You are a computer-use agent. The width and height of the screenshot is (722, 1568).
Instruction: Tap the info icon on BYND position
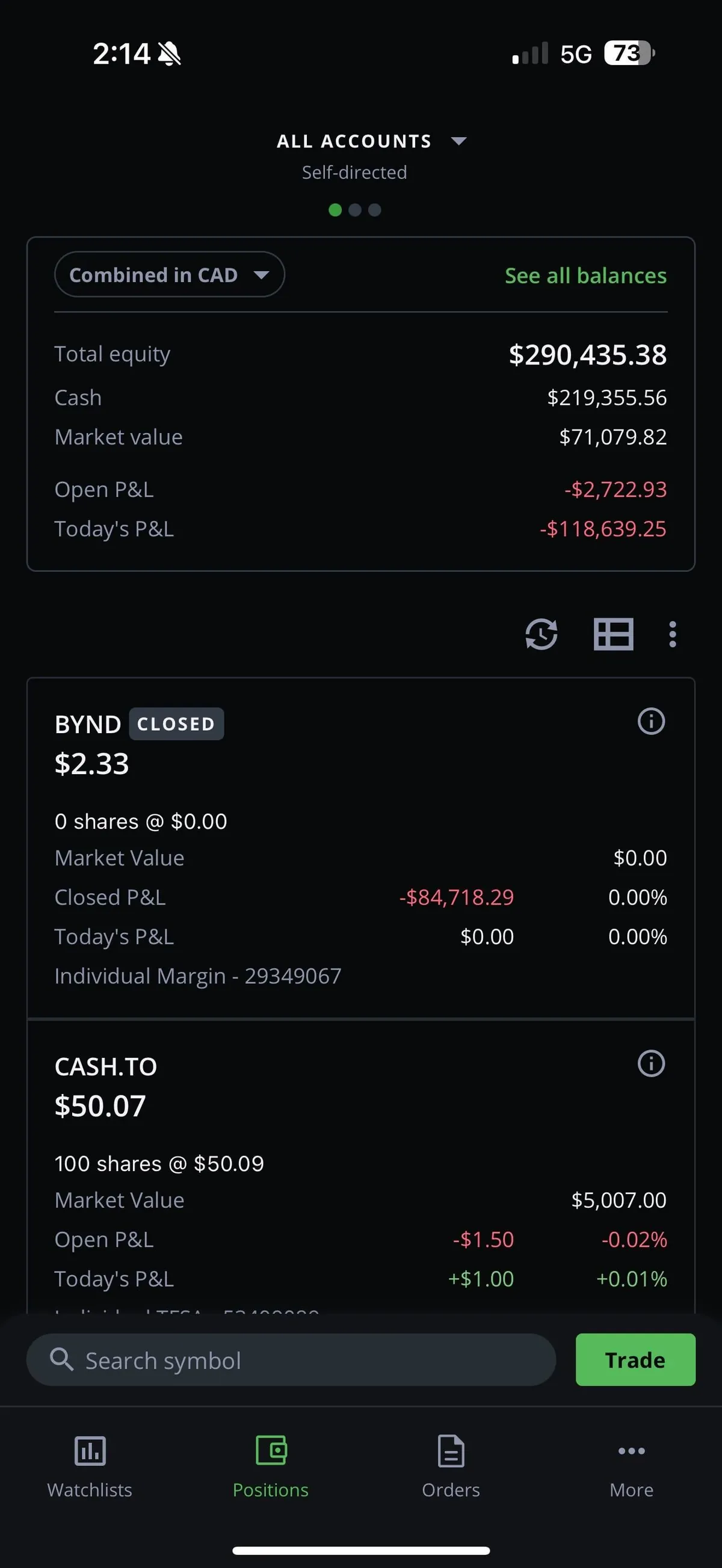click(x=651, y=722)
